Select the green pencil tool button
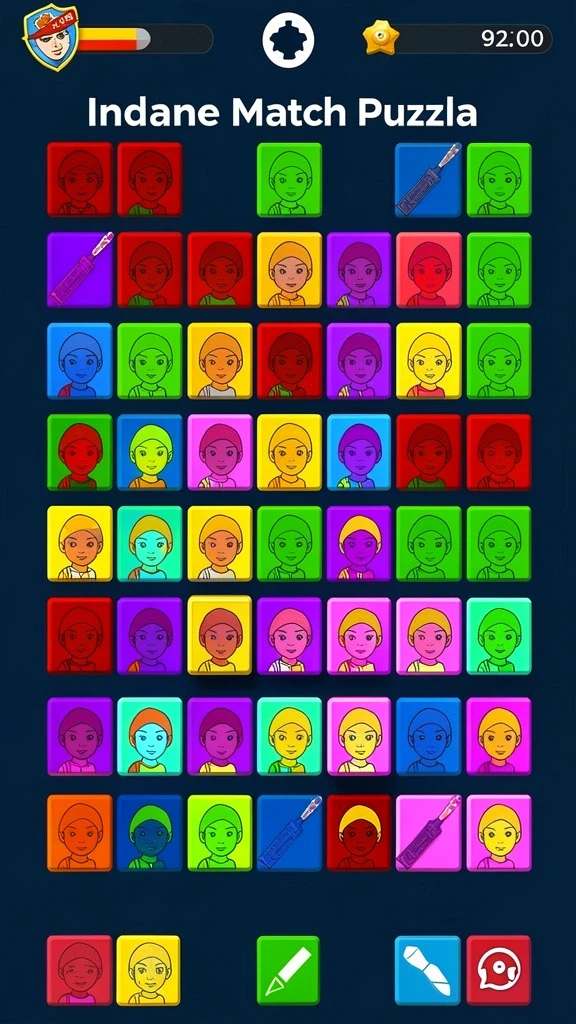576x1024 pixels. (288, 970)
